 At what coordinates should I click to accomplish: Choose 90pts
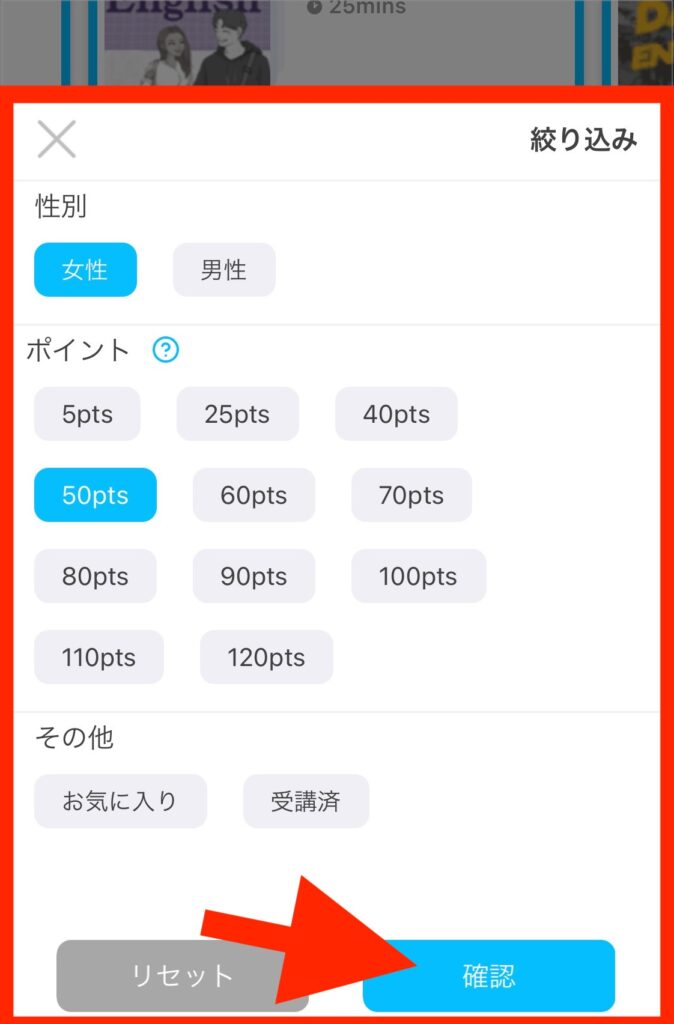[x=253, y=576]
